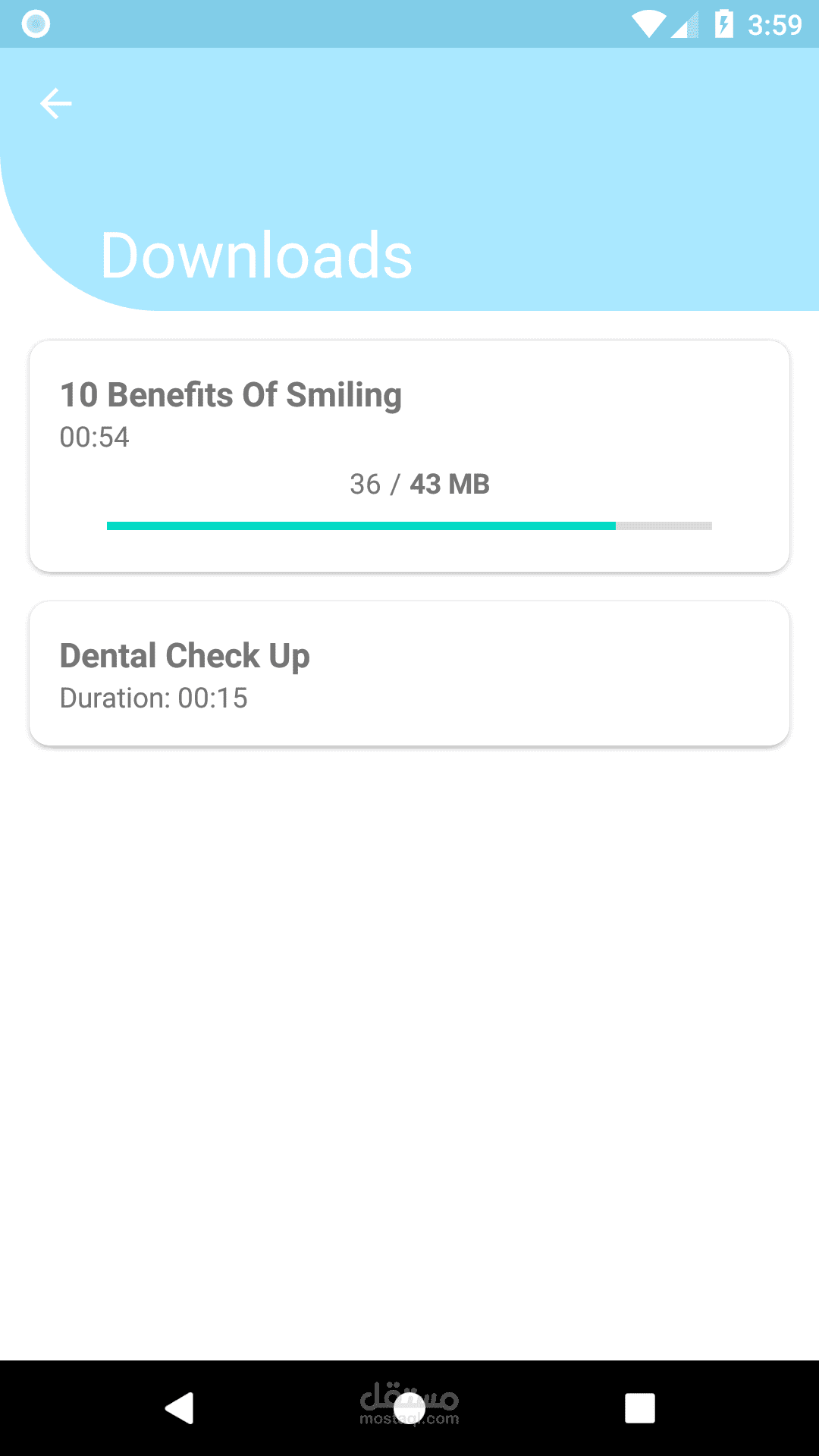Screen dimensions: 819x1456
Task: Go back from the Downloads screen
Action: click(x=55, y=103)
